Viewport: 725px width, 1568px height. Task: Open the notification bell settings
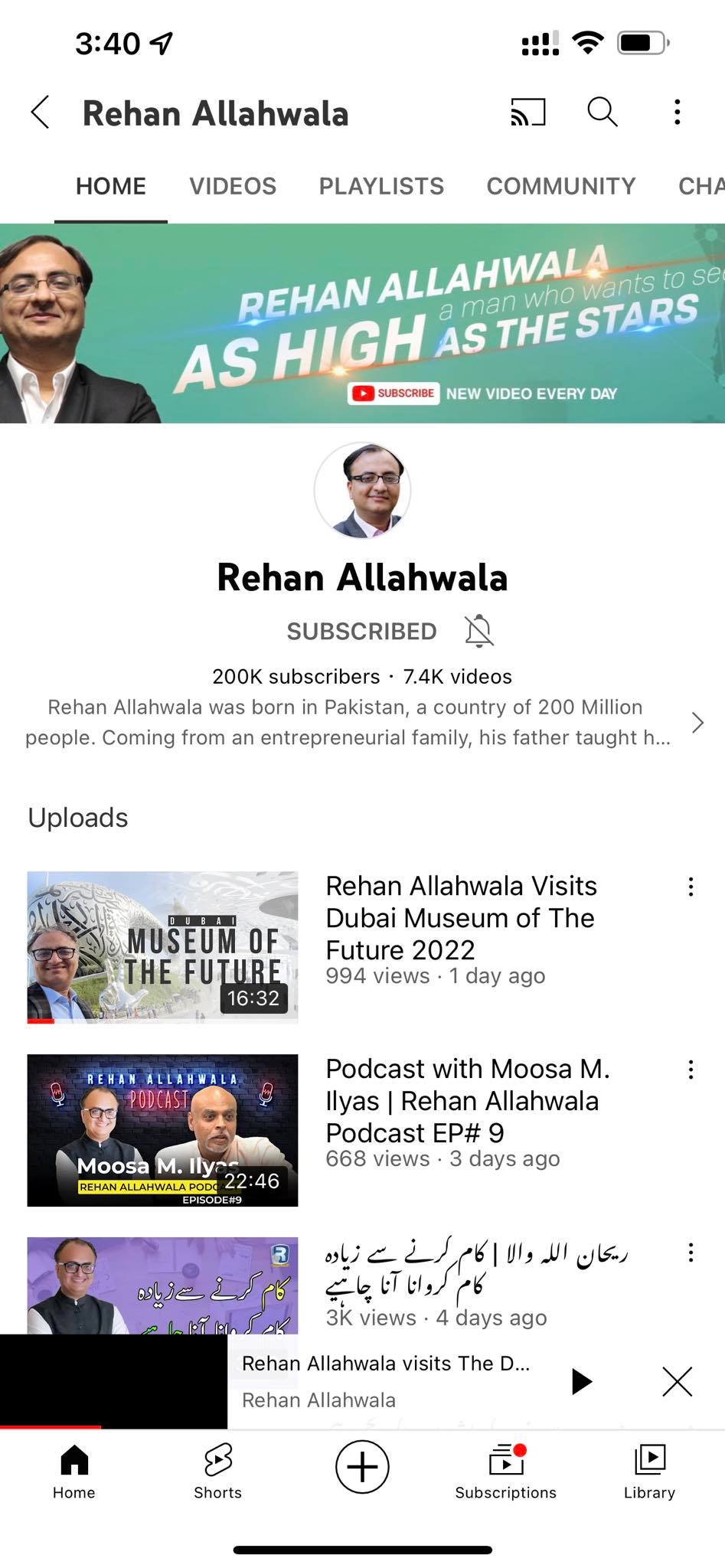pyautogui.click(x=479, y=631)
